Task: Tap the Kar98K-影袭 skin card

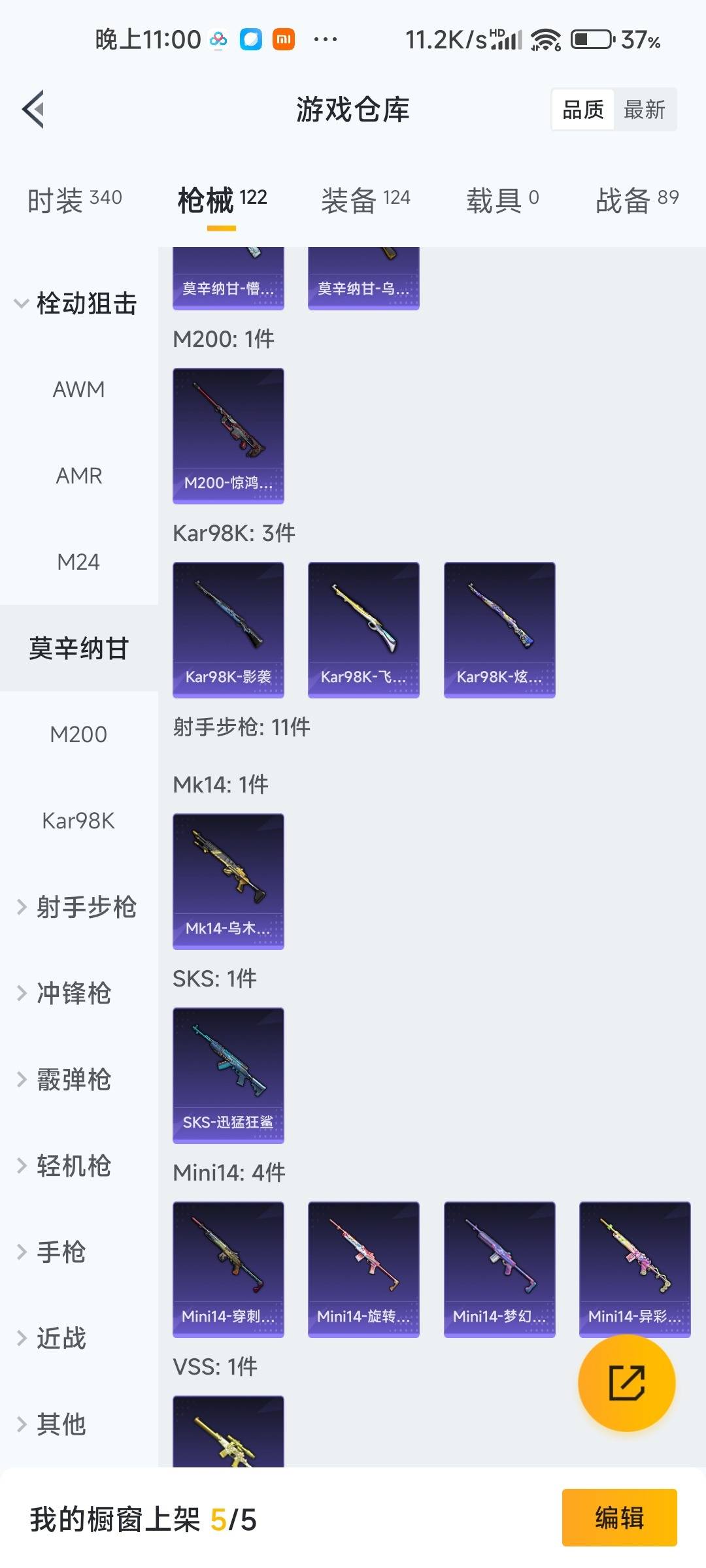Action: 227,629
